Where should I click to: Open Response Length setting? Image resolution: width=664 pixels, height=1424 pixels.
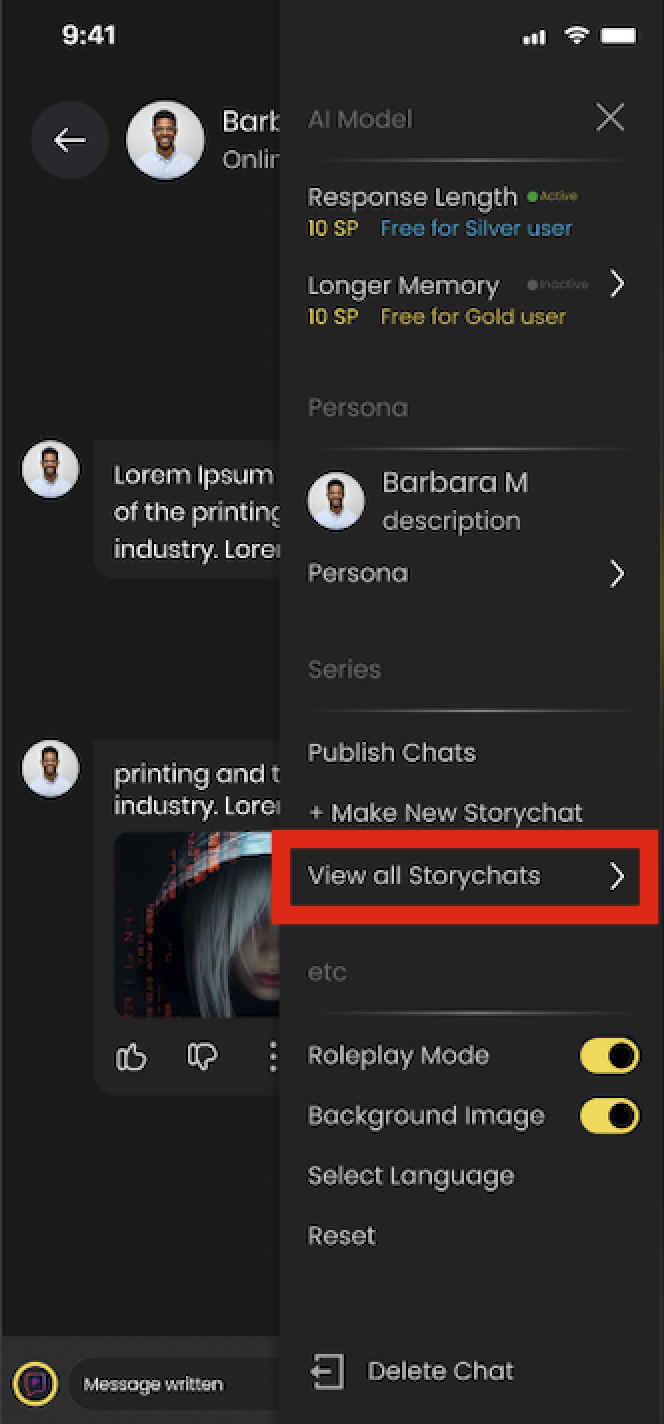point(412,197)
